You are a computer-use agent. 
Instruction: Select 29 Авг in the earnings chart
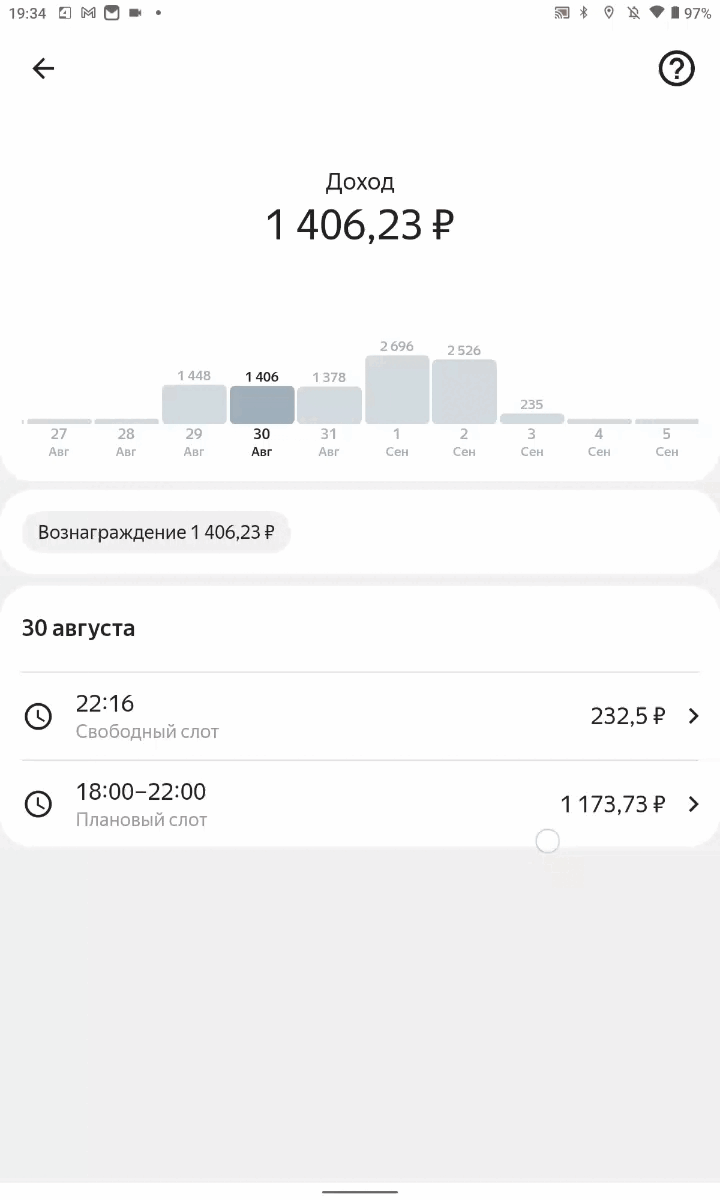click(193, 402)
